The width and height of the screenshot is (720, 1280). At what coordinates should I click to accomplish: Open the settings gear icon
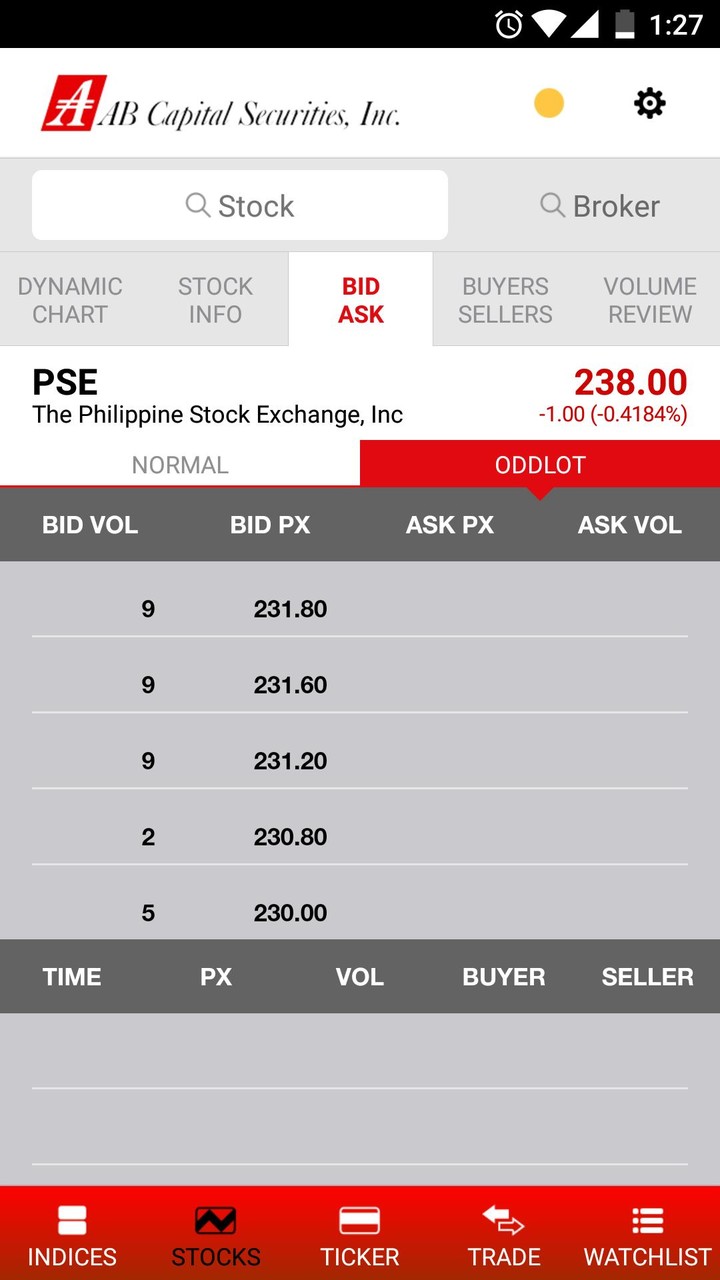click(648, 103)
